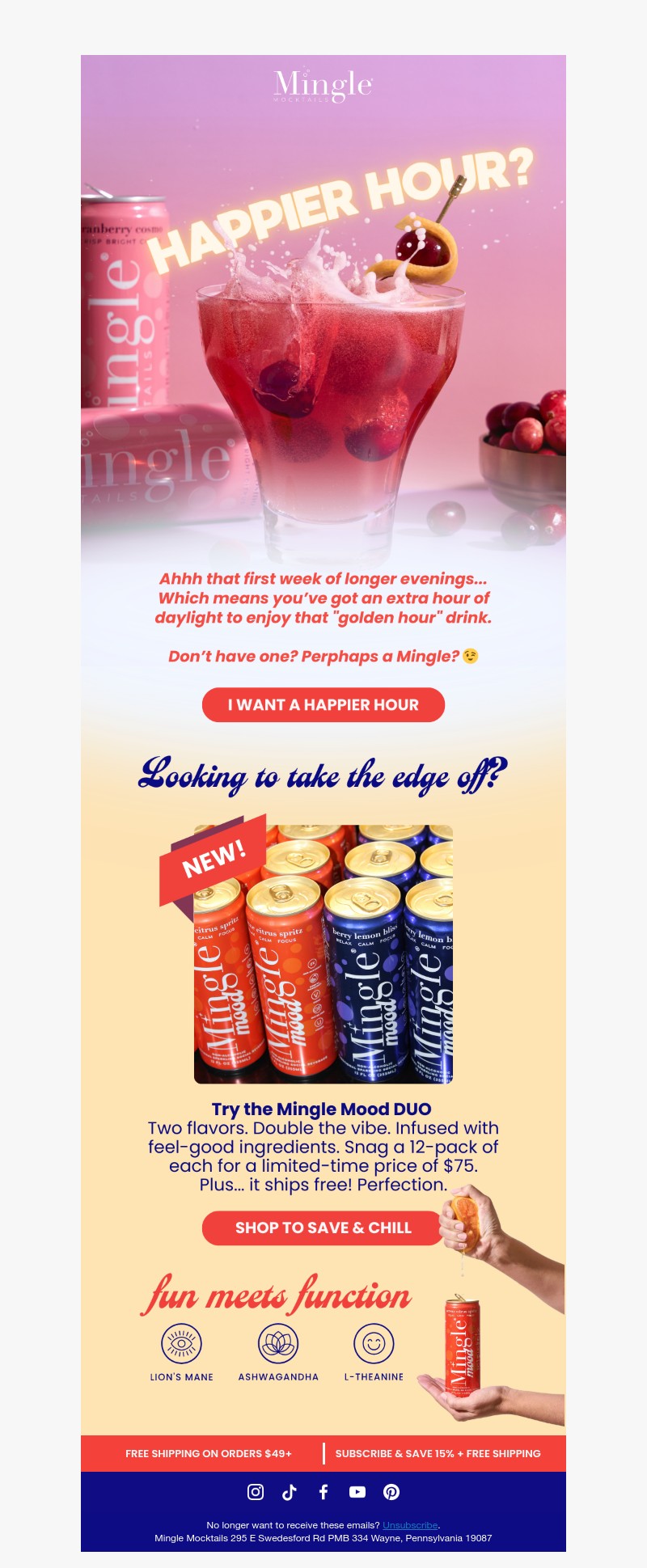Select the Lion's Mane eye icon
Screen dimensions: 647x1568
tap(180, 1344)
